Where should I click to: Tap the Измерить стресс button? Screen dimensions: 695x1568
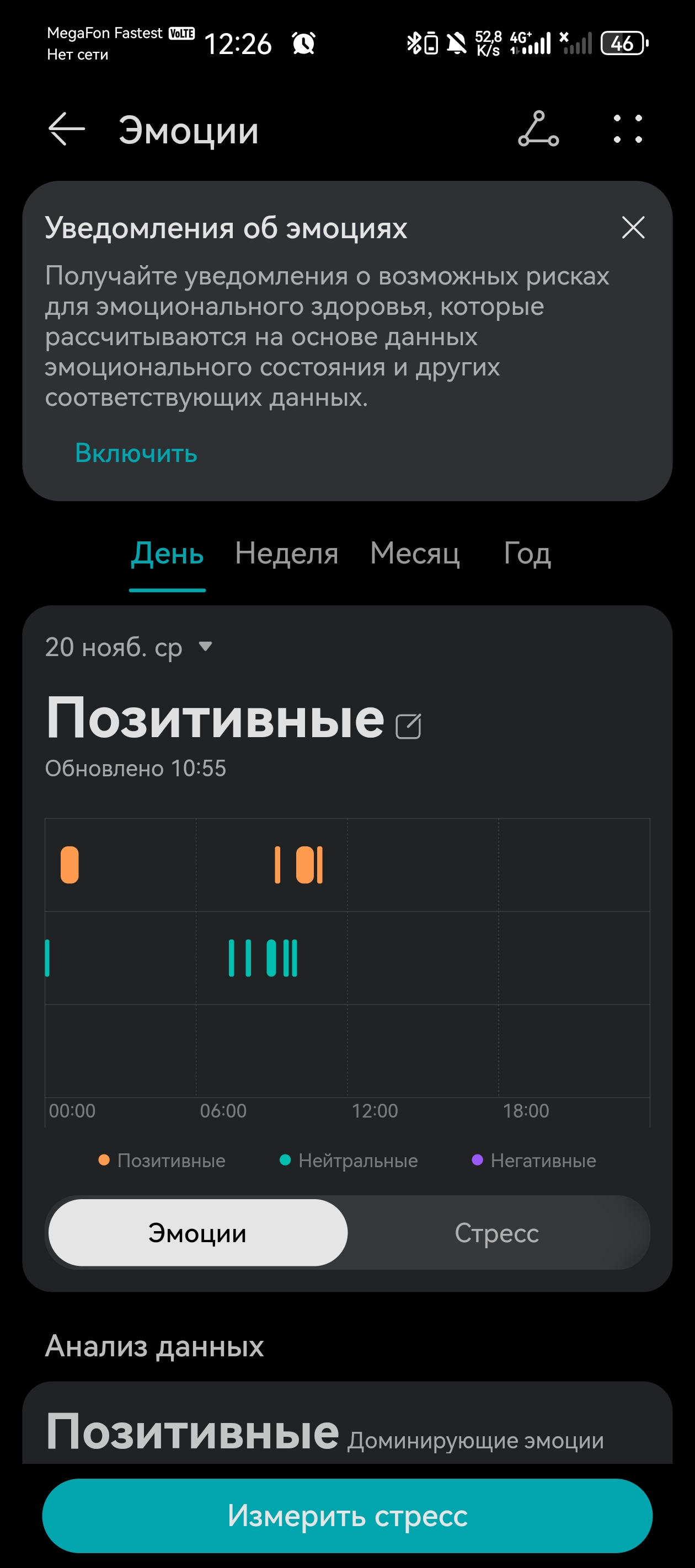point(347,1515)
